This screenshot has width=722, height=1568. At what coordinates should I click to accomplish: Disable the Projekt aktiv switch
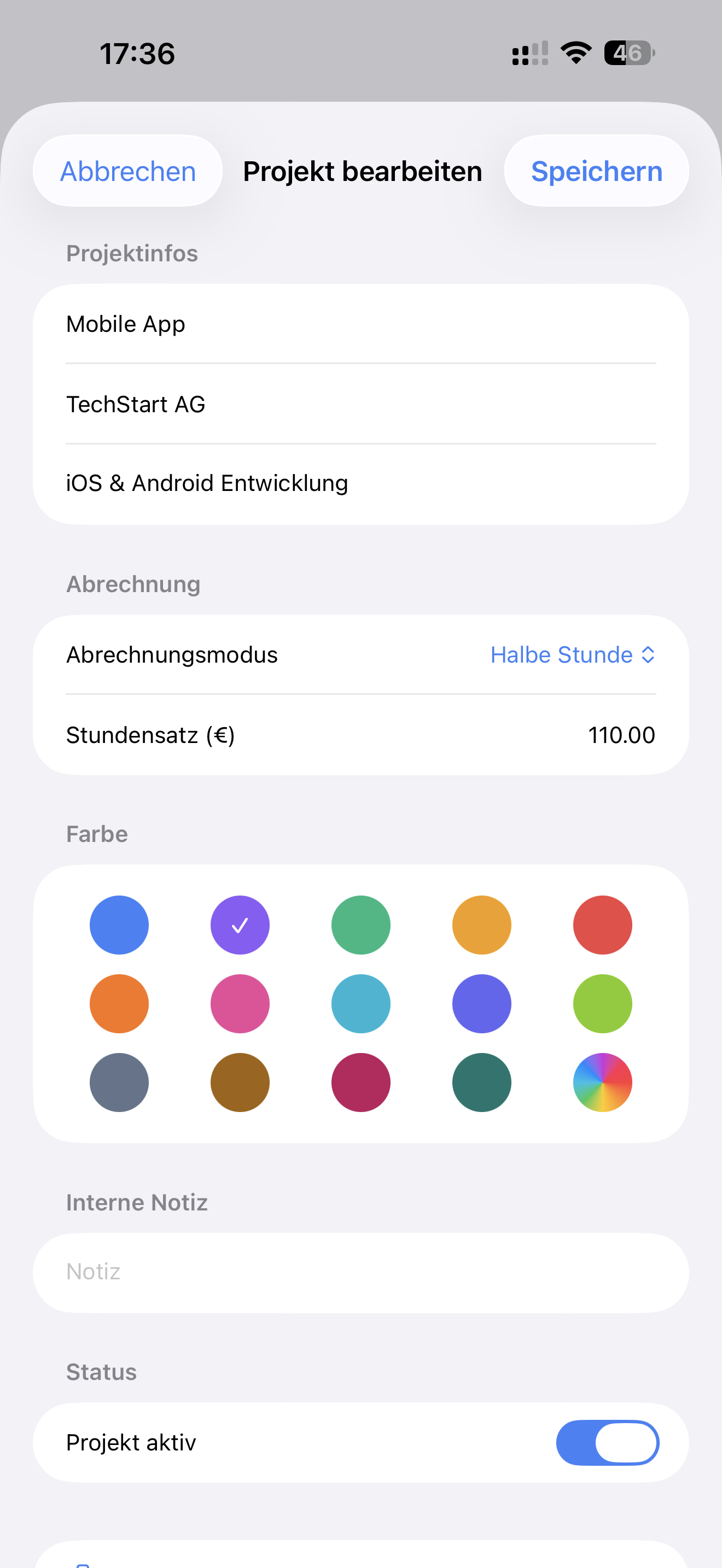pyautogui.click(x=607, y=1442)
